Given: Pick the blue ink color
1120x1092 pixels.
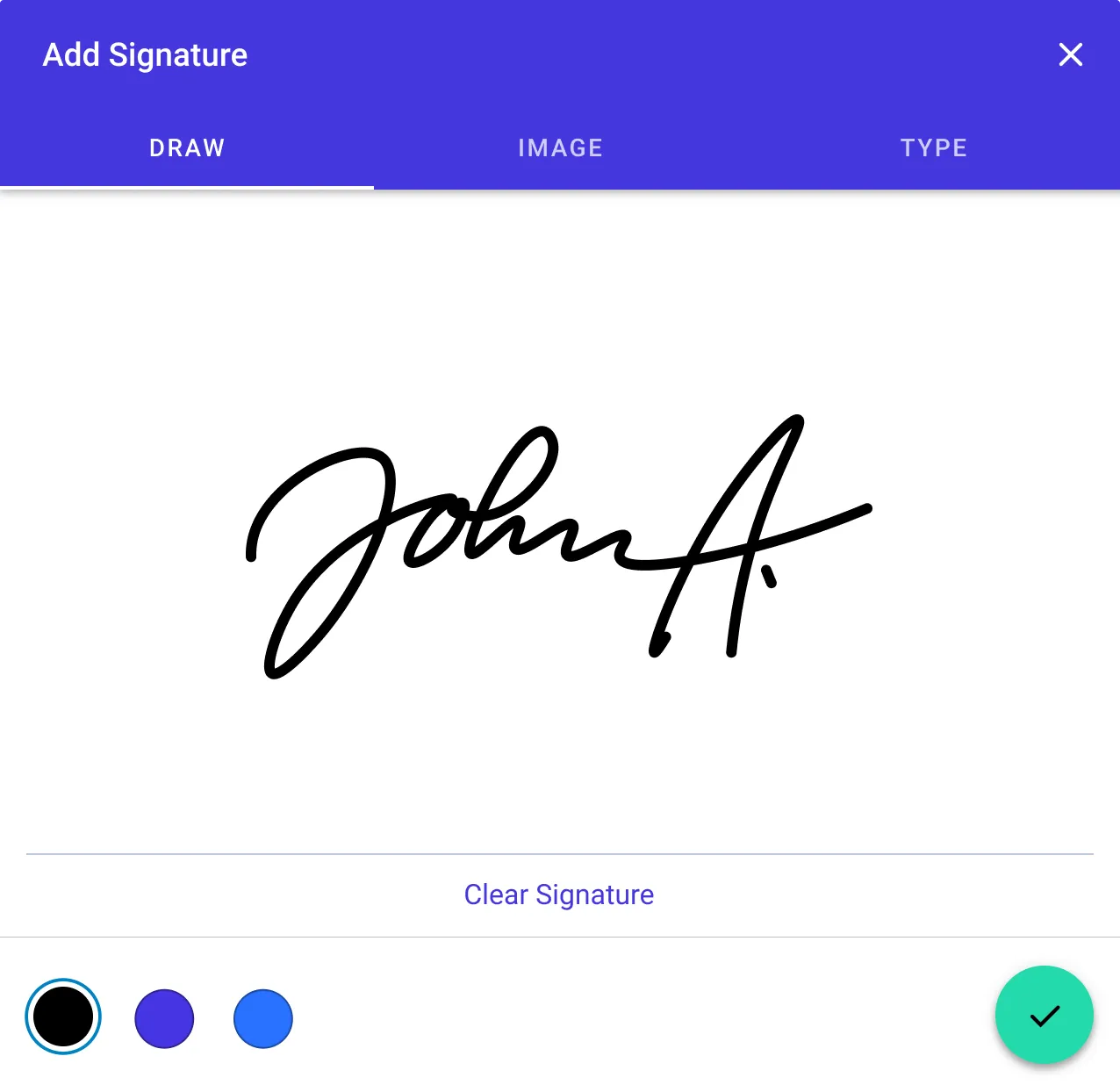Looking at the screenshot, I should [x=263, y=1018].
